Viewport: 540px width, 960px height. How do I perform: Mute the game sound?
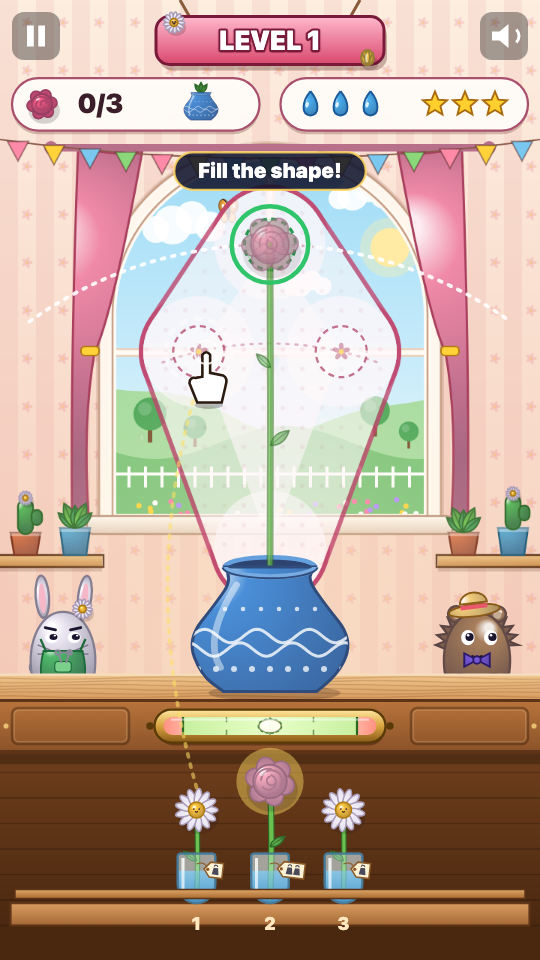pyautogui.click(x=504, y=36)
